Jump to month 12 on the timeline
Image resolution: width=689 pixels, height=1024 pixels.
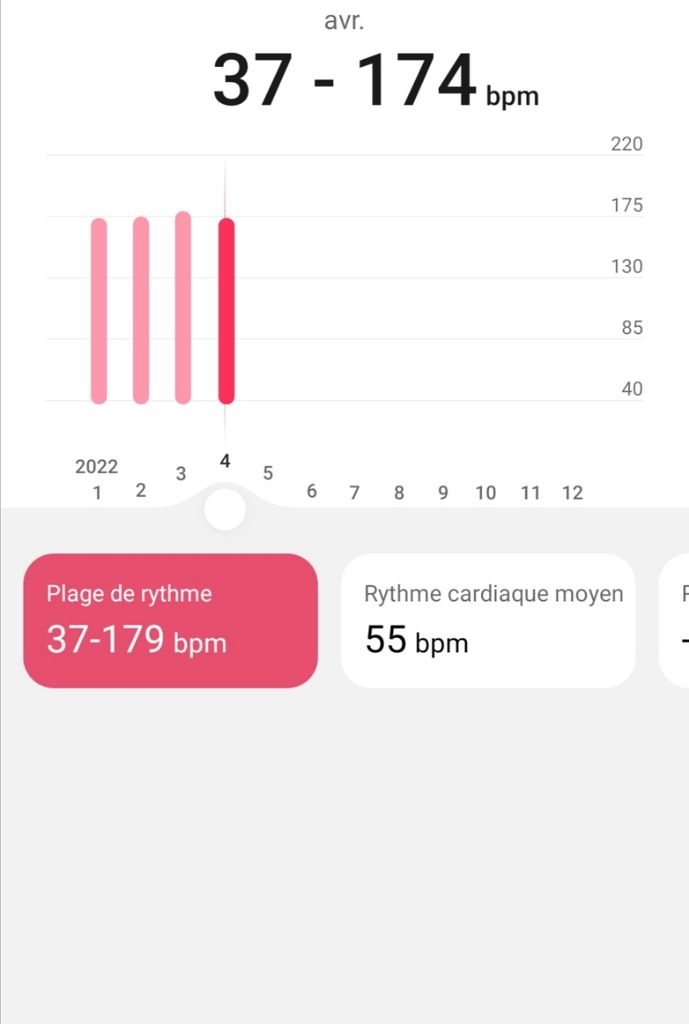point(572,492)
